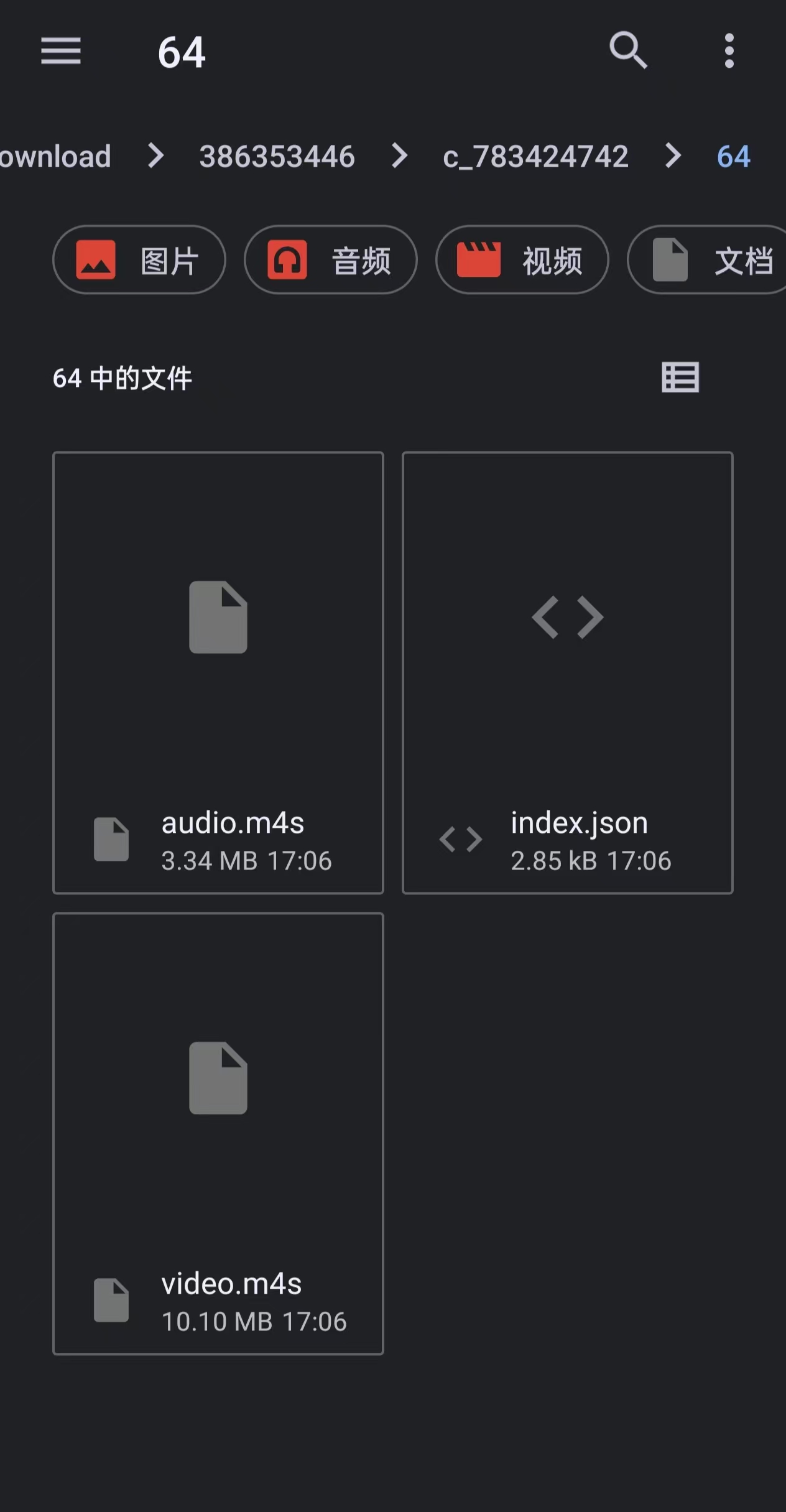The height and width of the screenshot is (1512, 786).
Task: Open the hamburger navigation drawer
Action: tap(61, 51)
